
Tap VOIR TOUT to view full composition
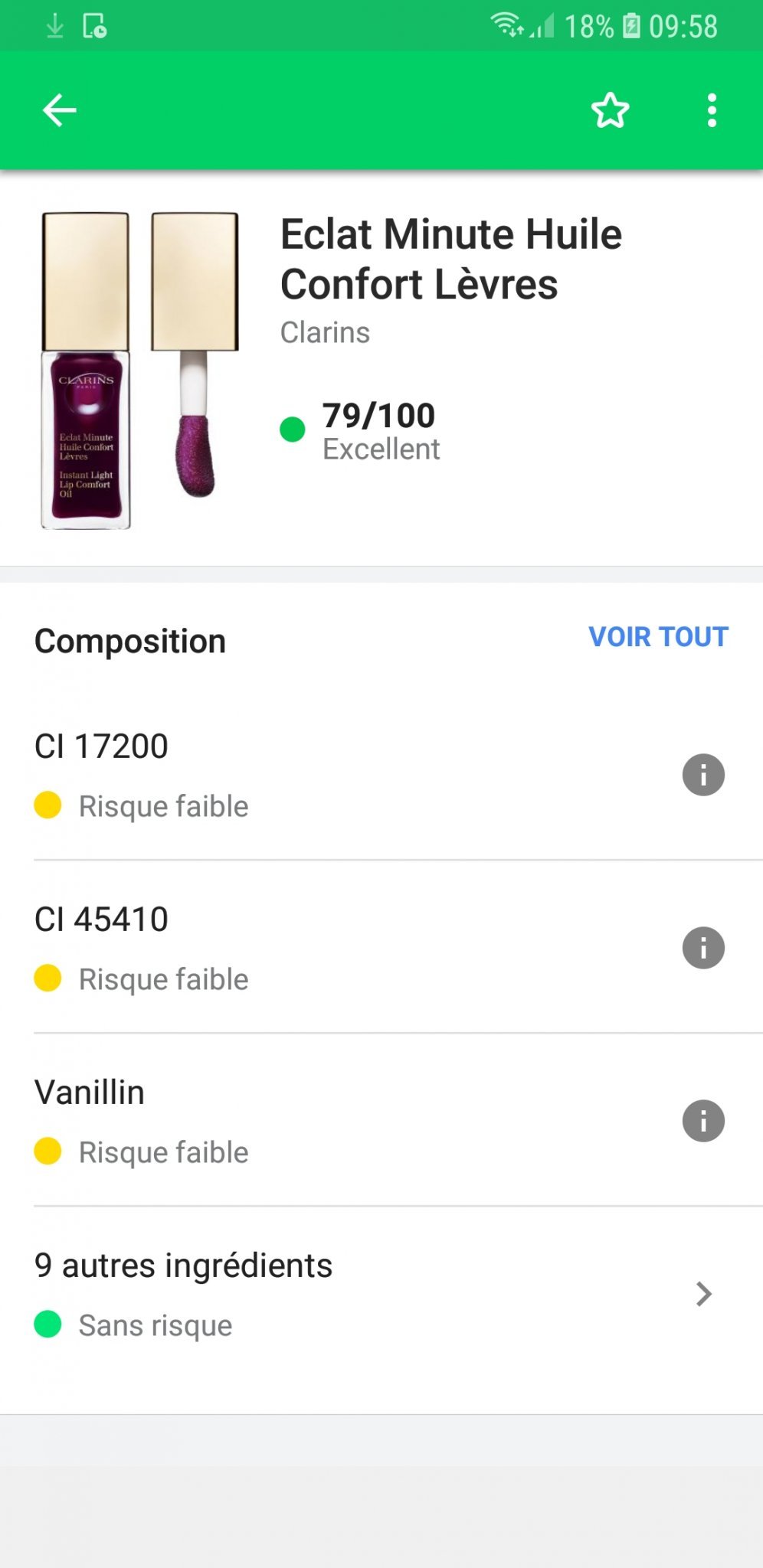coord(658,637)
